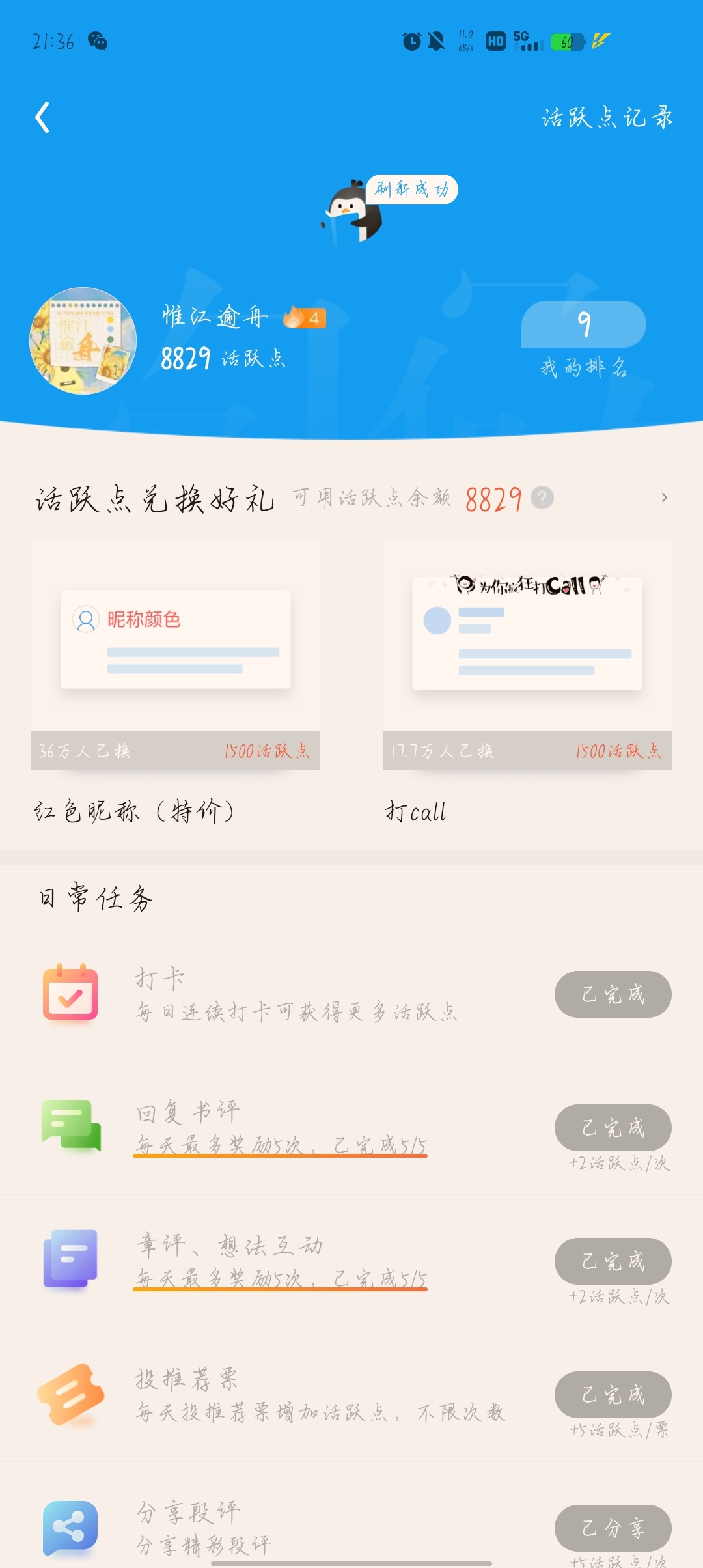Go back using the top-left arrow
Screen dimensions: 703x1568
(42, 118)
